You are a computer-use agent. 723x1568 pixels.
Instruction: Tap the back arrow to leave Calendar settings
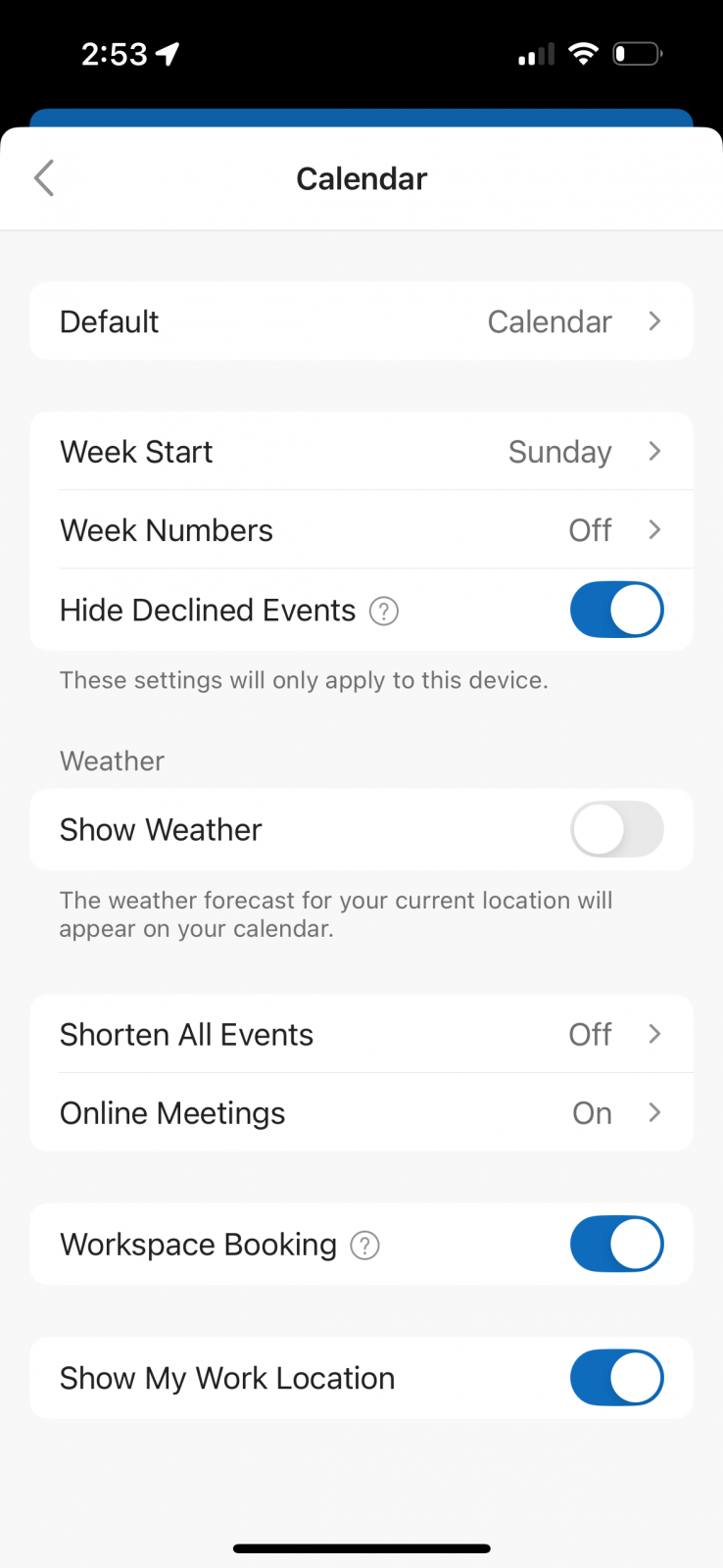pos(43,177)
